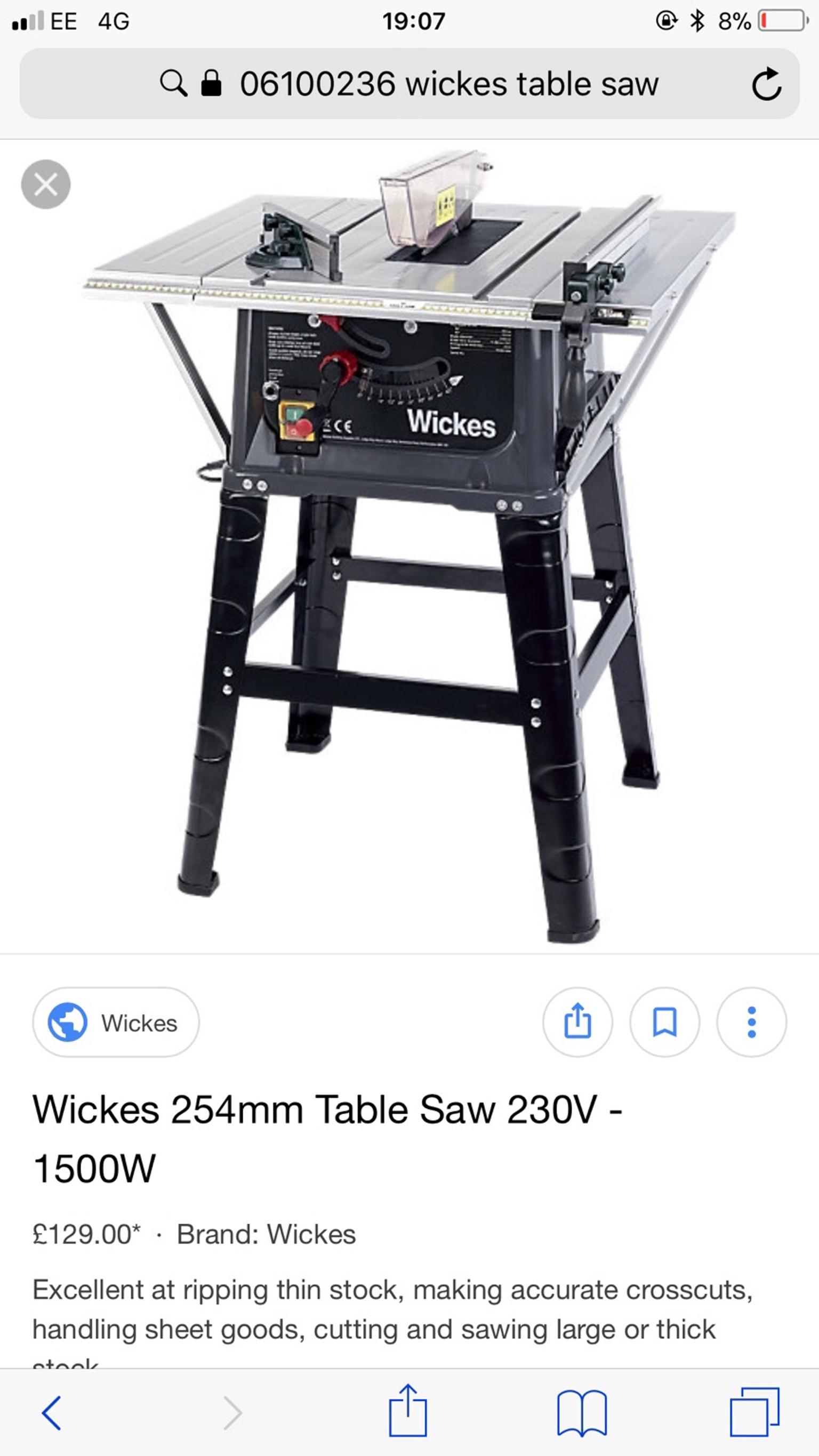Share this image result
This screenshot has width=819, height=1456.
[577, 1022]
